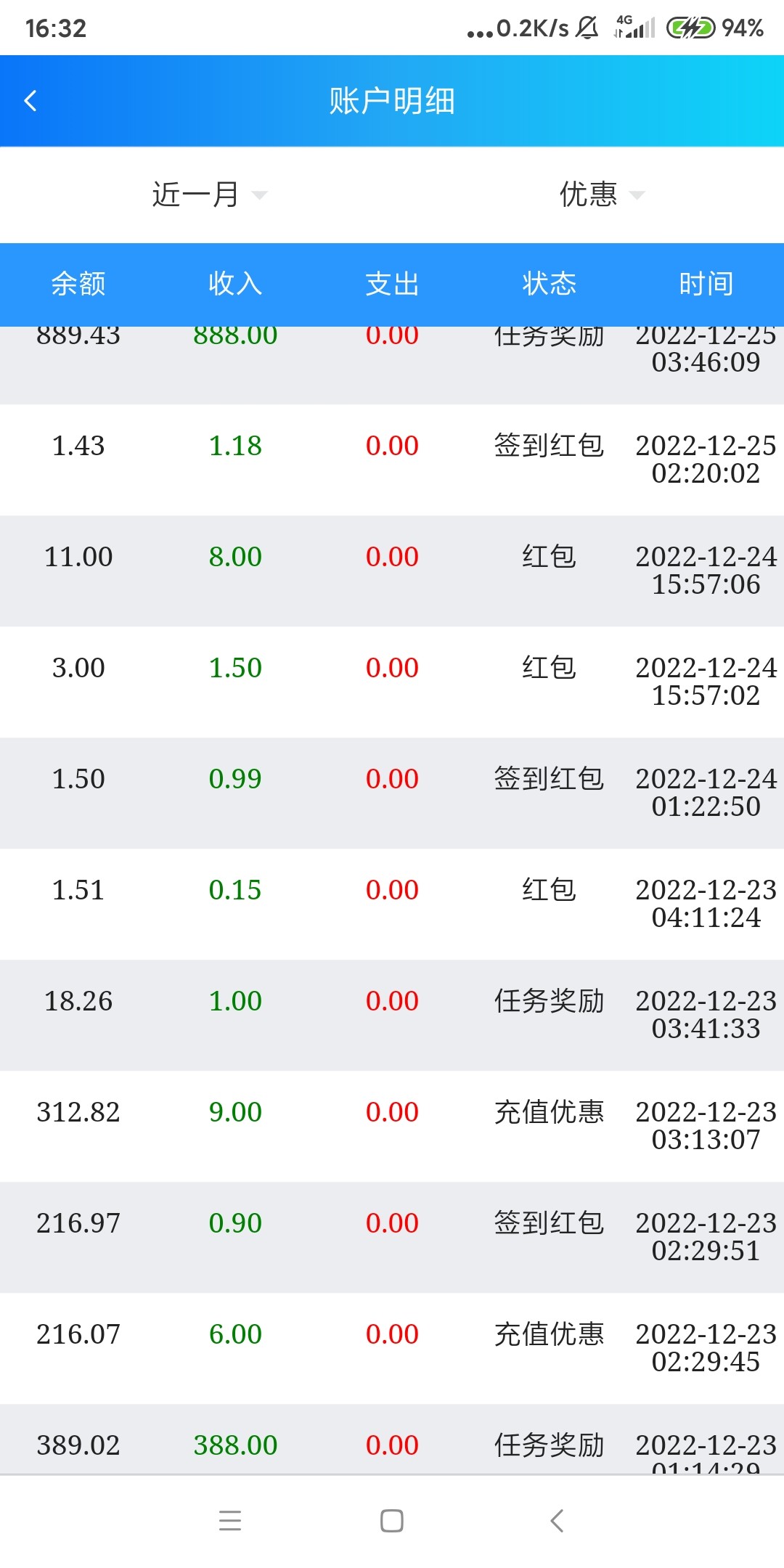Tap the 888.00 income entry
The image size is (784, 1568).
[x=235, y=335]
